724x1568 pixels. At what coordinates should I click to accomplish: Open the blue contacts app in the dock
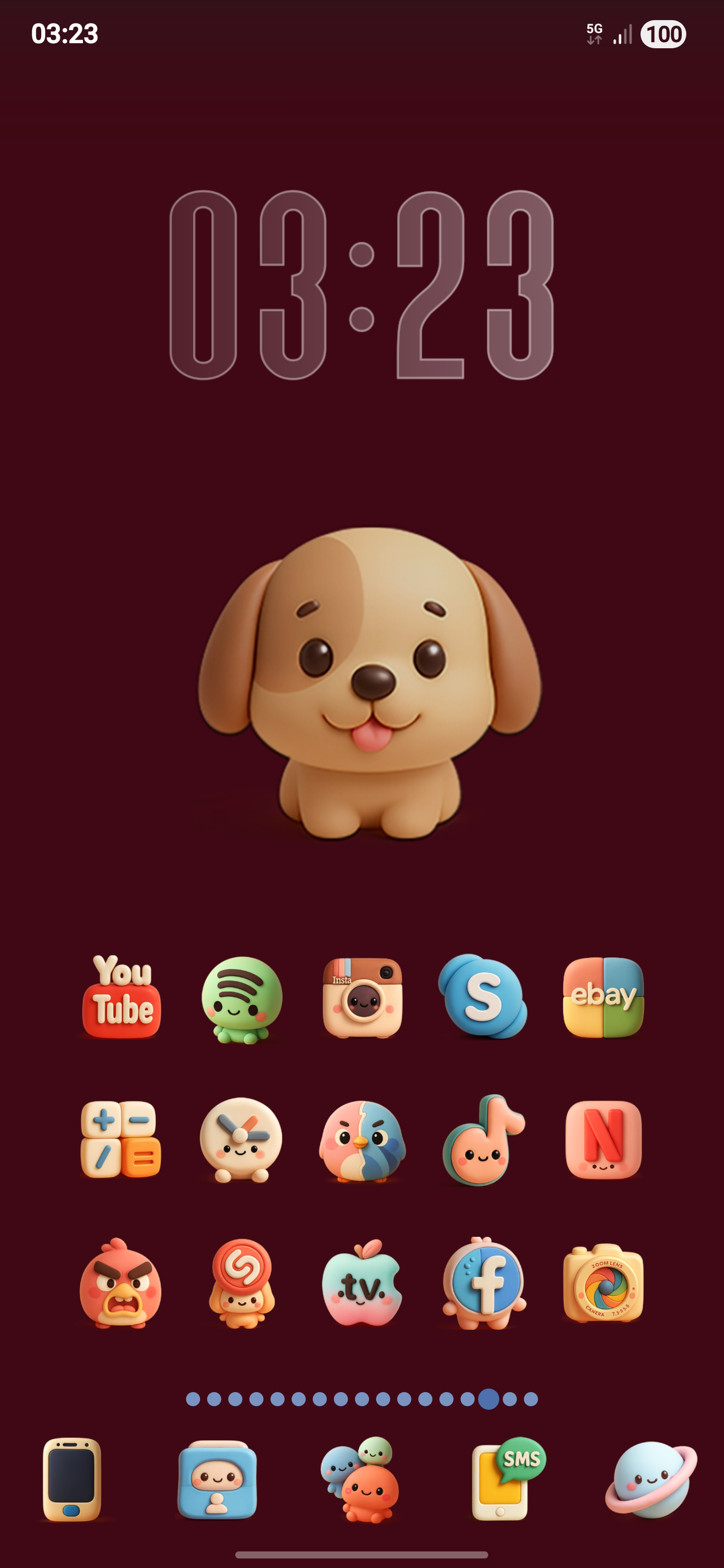[217, 1480]
